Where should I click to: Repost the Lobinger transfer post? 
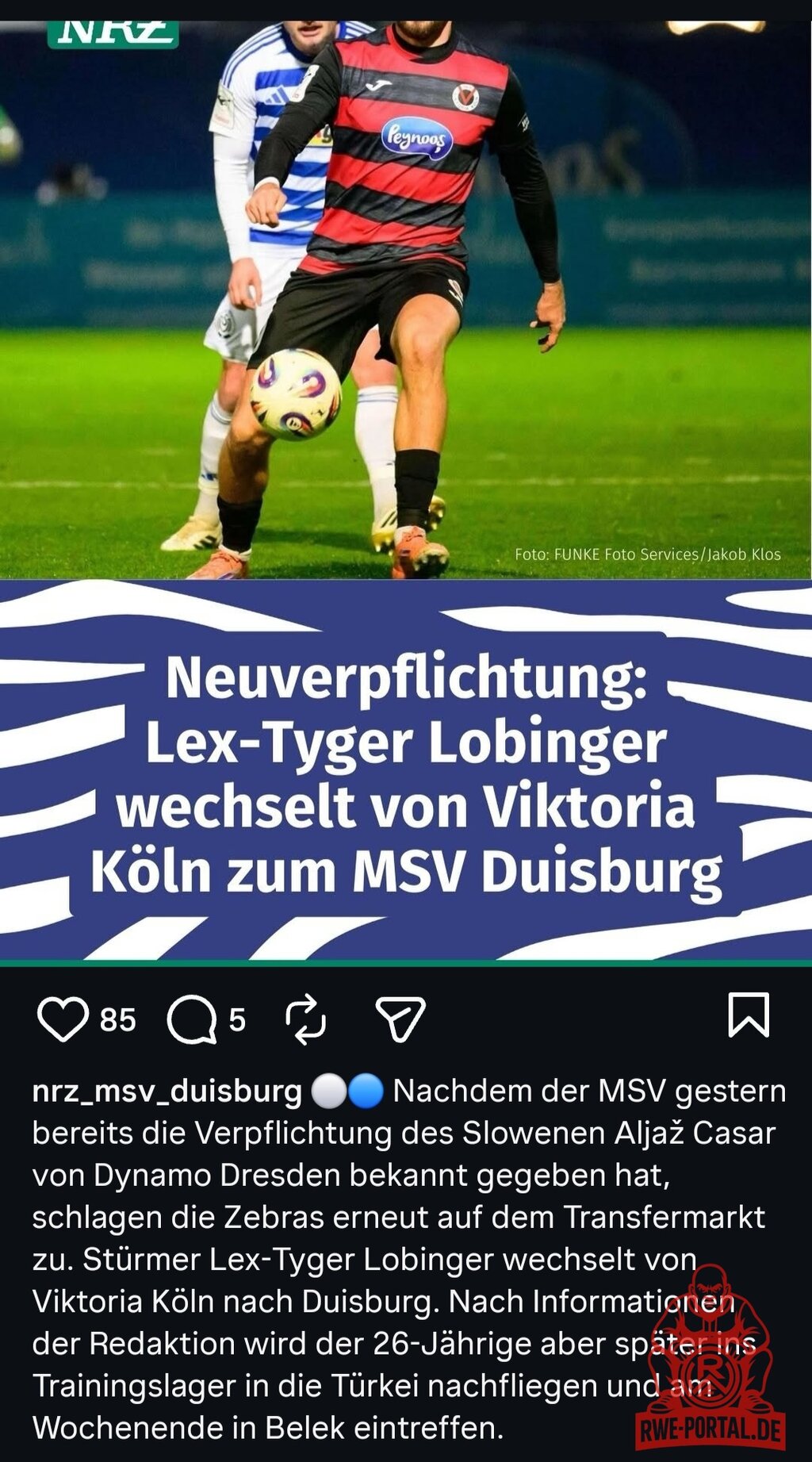(x=305, y=1019)
